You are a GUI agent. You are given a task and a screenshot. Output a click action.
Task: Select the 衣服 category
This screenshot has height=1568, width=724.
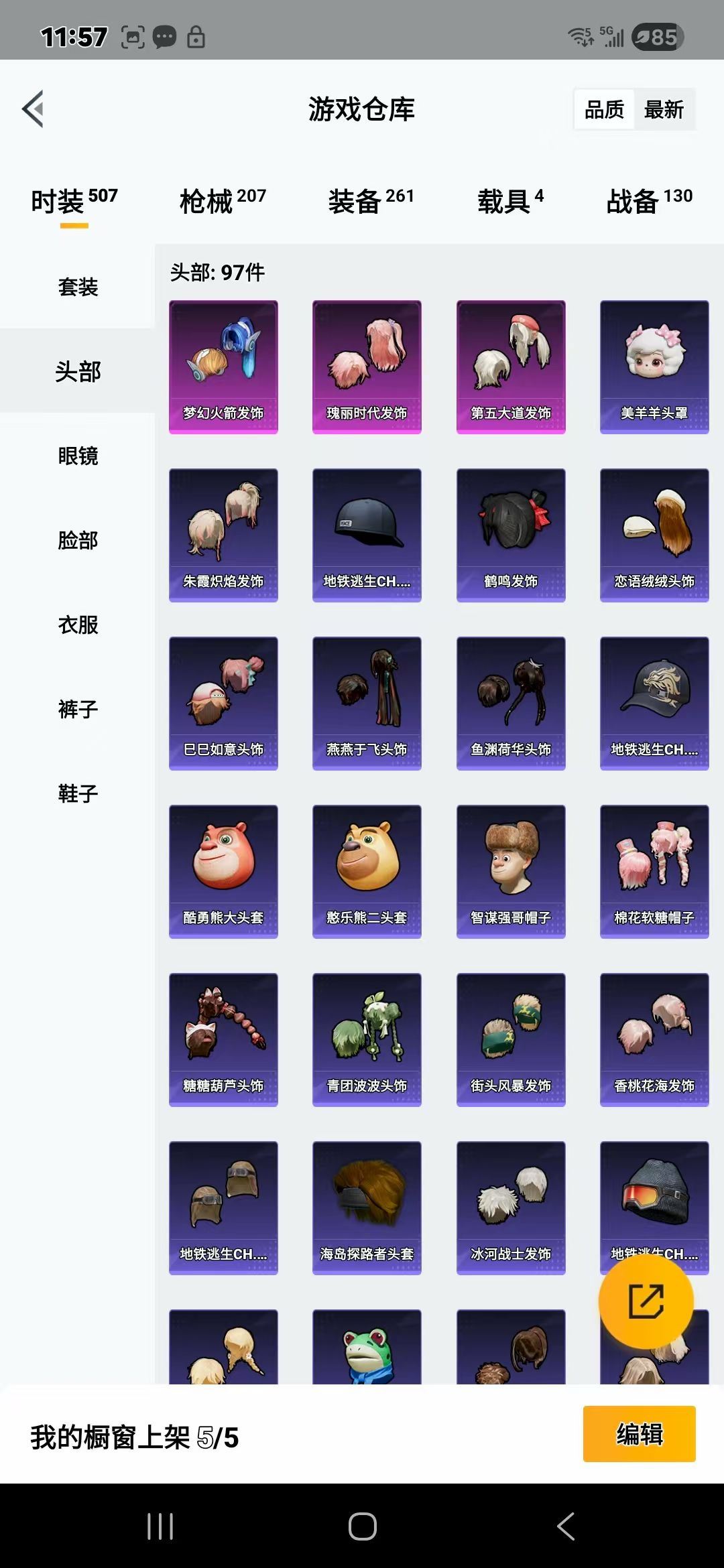tap(78, 625)
